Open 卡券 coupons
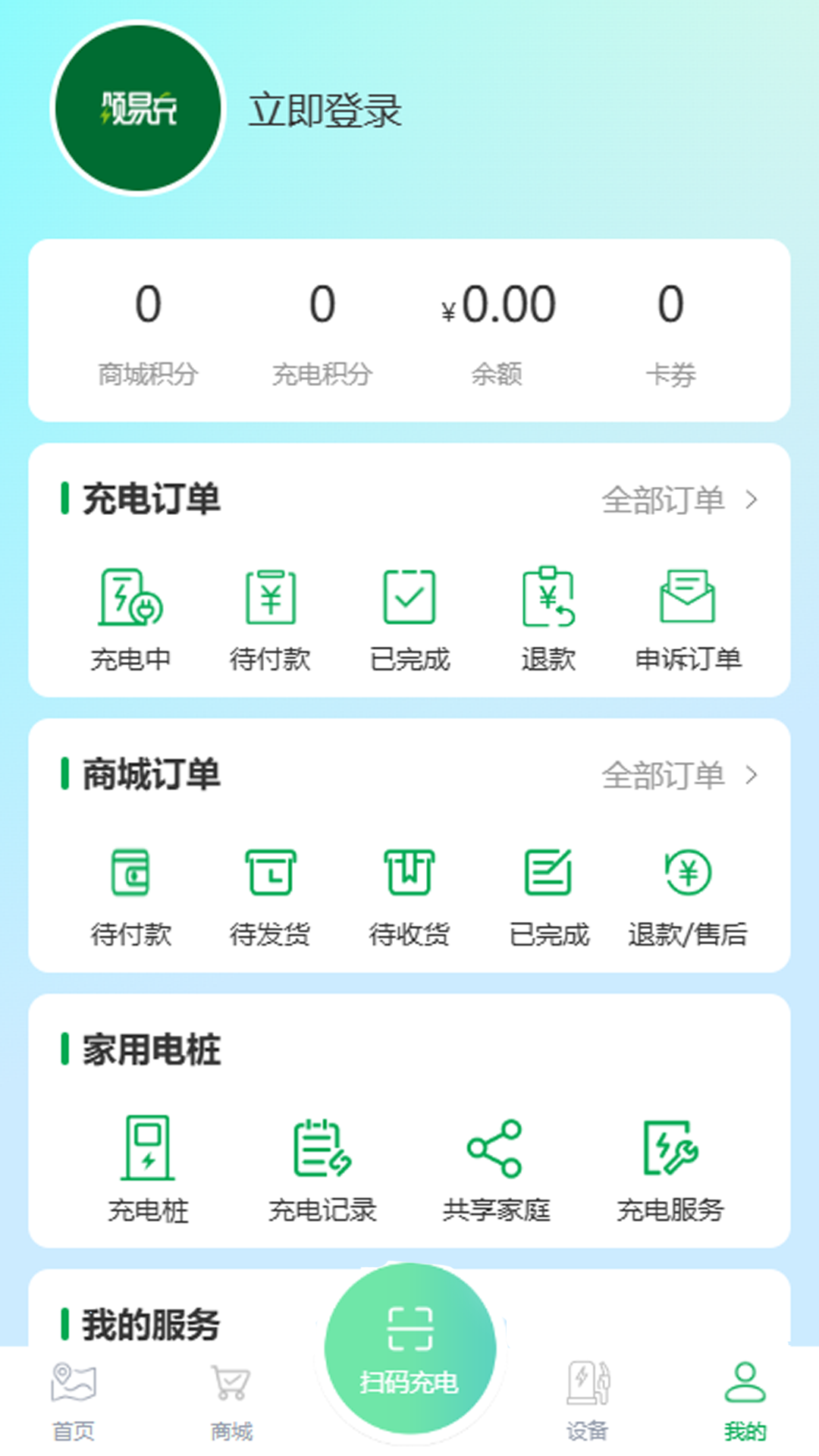Screen dimensions: 819x1456 (x=670, y=331)
